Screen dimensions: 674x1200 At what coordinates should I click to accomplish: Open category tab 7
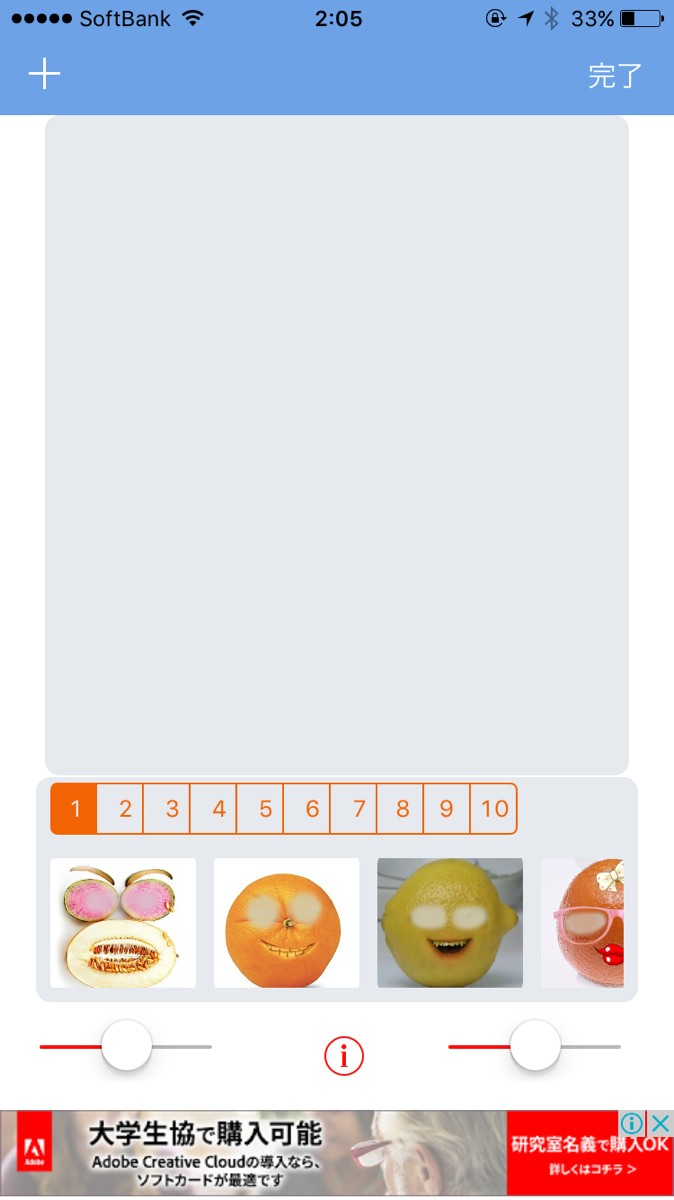(x=358, y=809)
